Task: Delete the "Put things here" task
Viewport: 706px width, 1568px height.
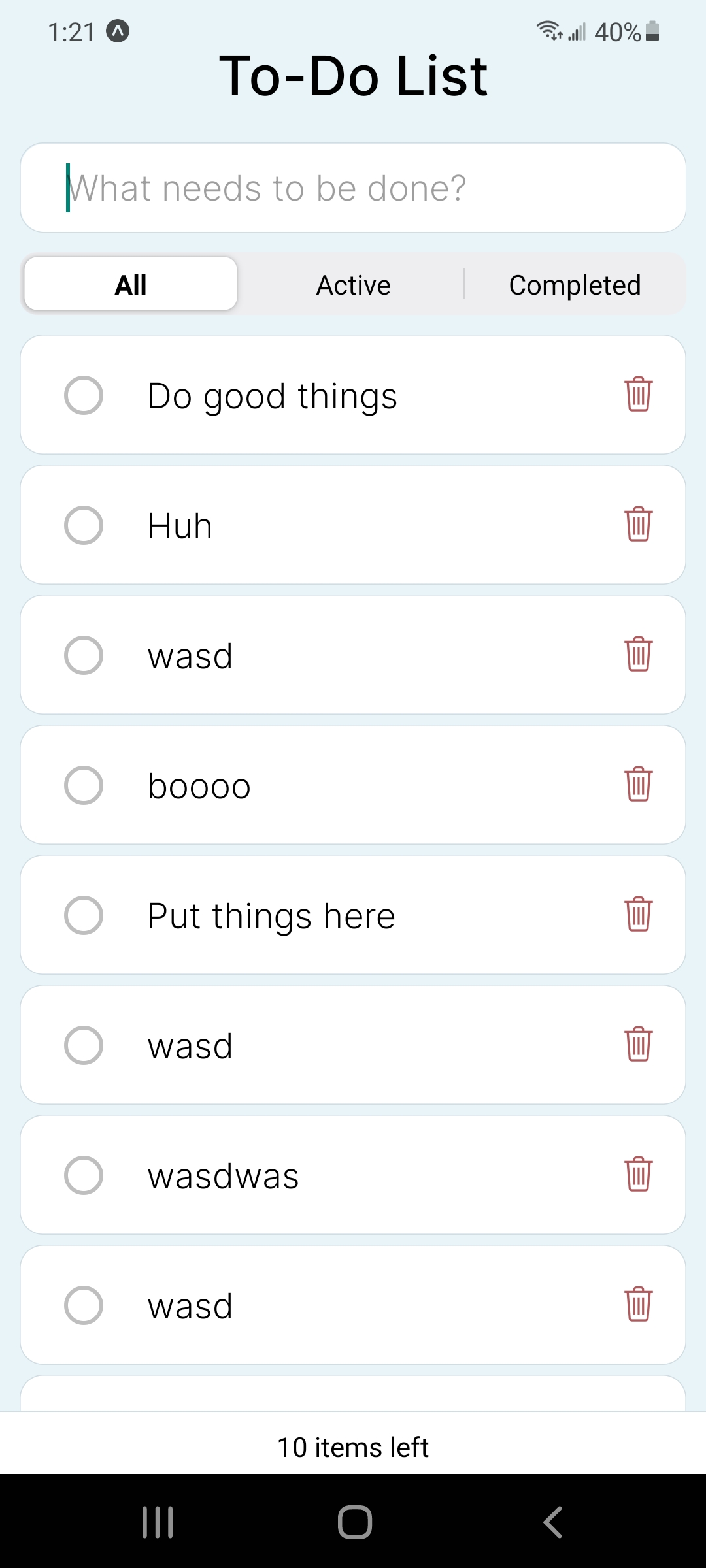Action: (x=637, y=915)
